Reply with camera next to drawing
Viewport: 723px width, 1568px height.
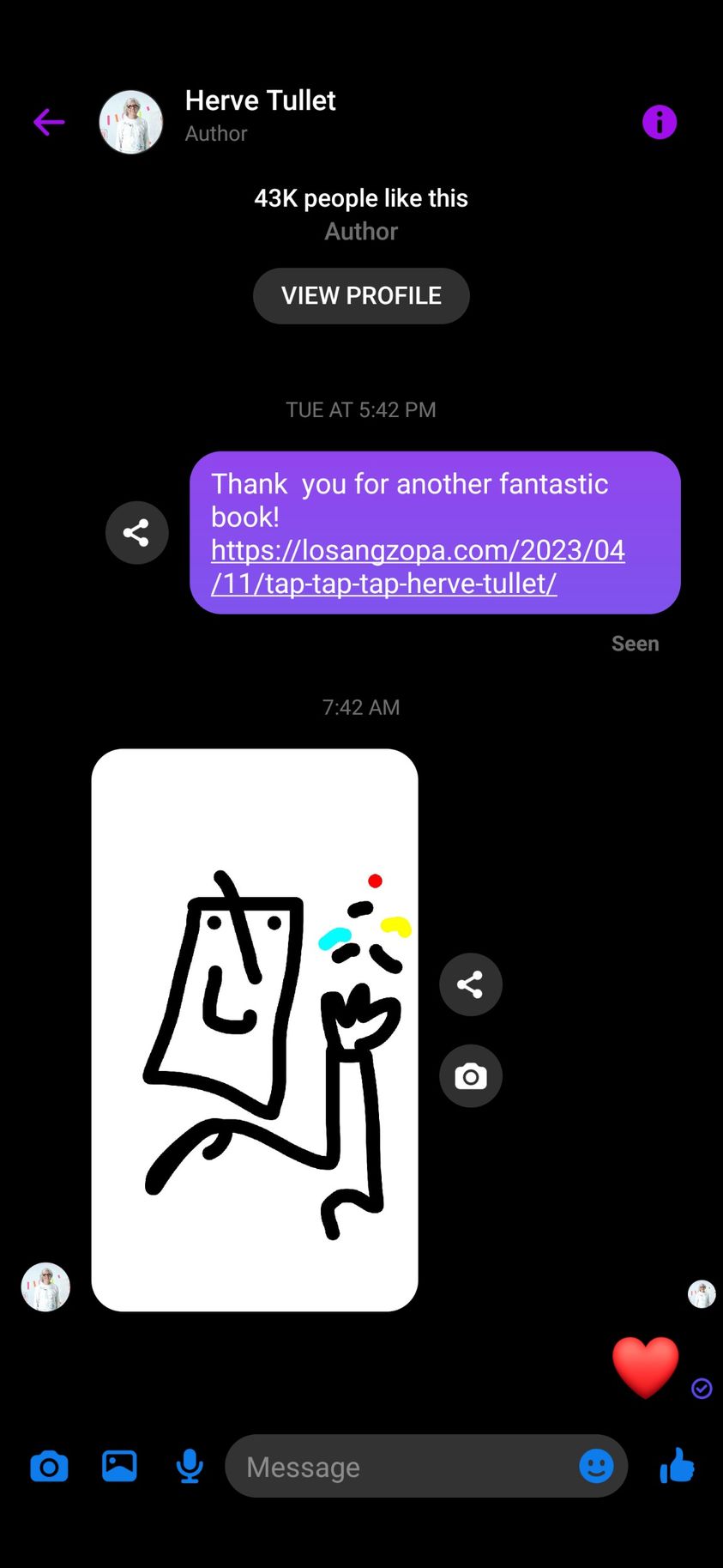pos(470,1076)
